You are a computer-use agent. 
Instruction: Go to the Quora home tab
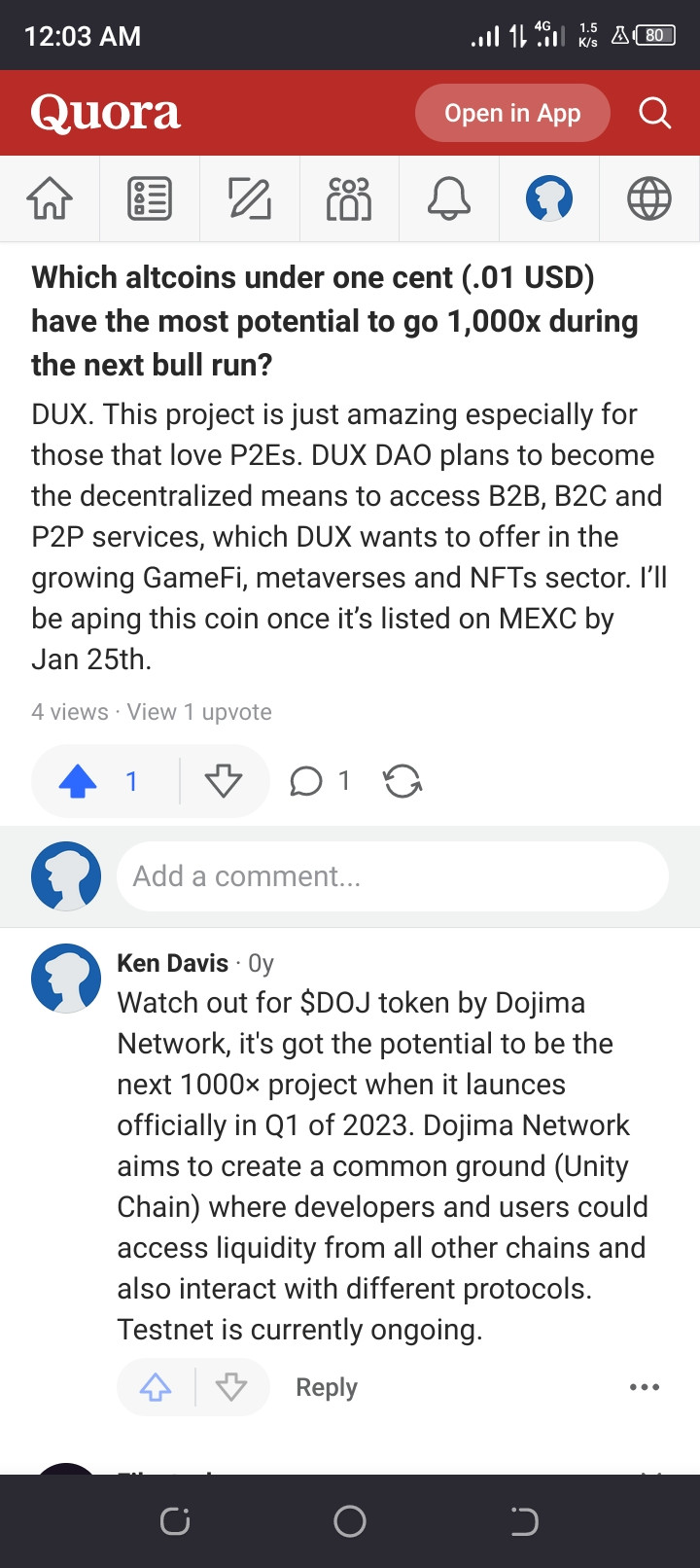pos(50,198)
